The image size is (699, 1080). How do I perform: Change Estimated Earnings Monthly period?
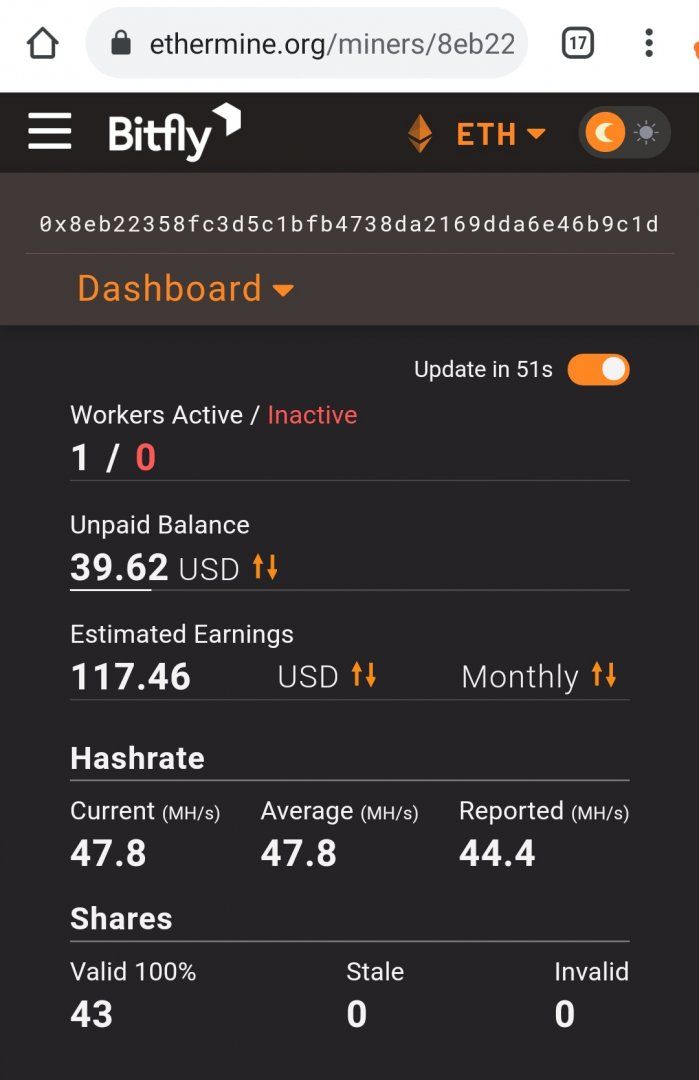[603, 675]
